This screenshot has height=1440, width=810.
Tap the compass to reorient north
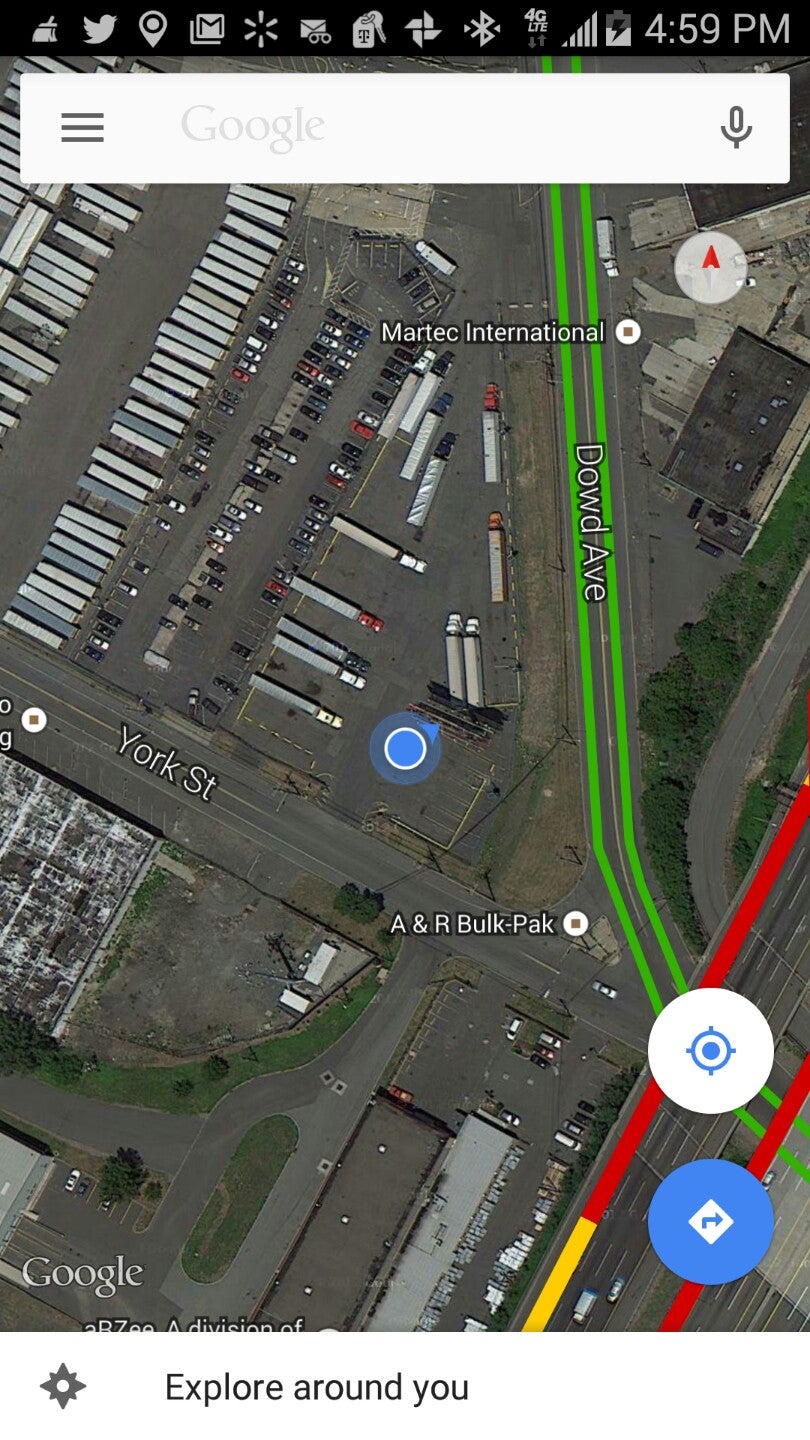coord(711,267)
